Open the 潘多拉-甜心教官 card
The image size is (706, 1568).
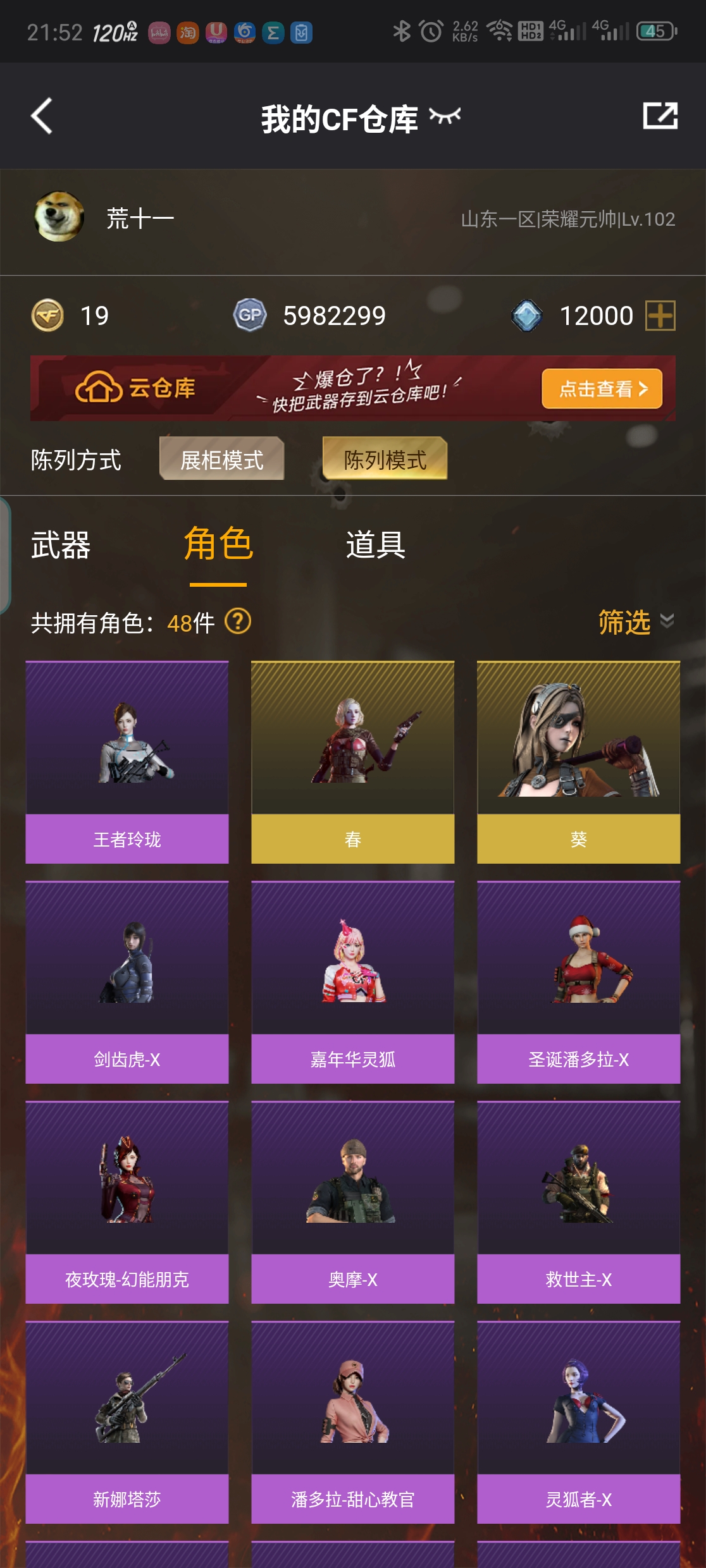tap(353, 1422)
